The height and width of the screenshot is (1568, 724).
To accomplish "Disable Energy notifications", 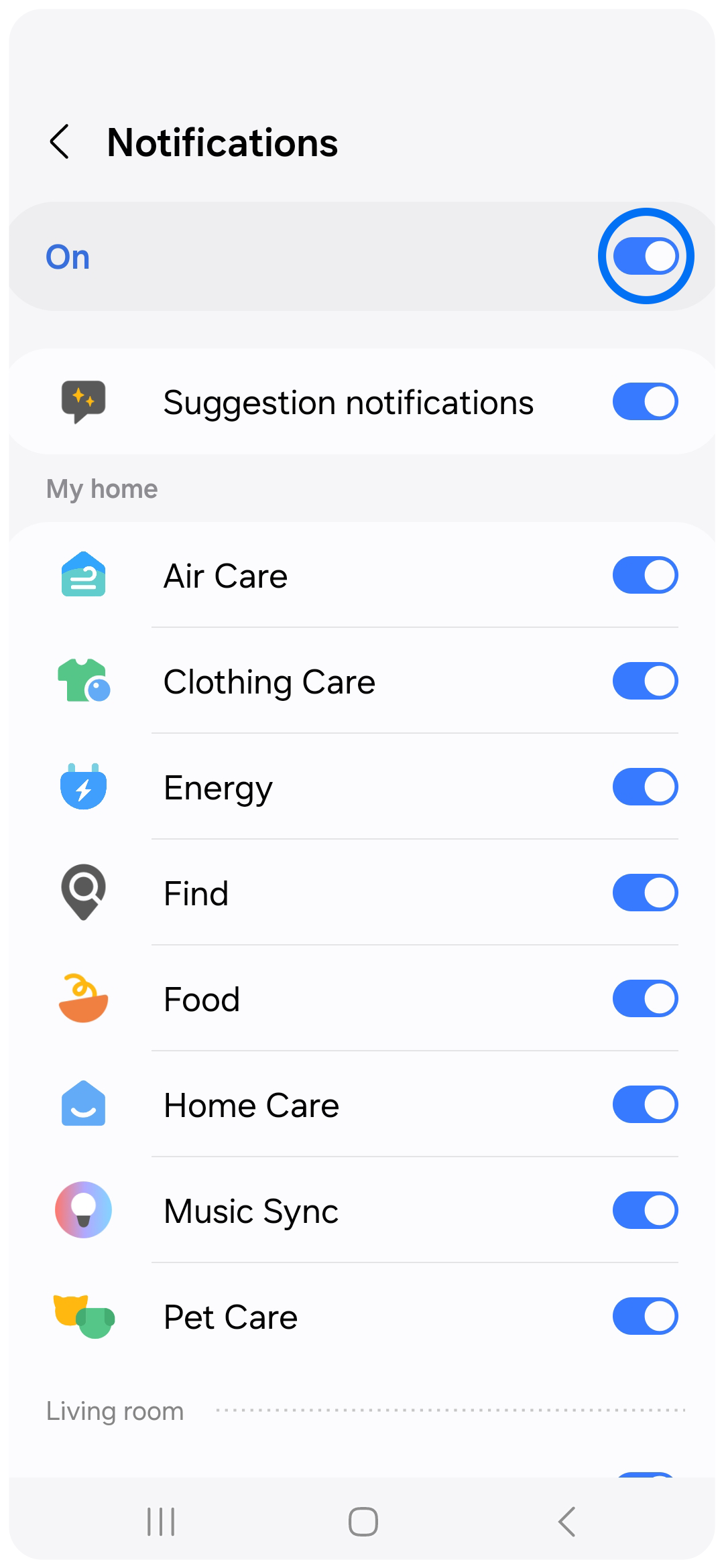I will coord(646,787).
